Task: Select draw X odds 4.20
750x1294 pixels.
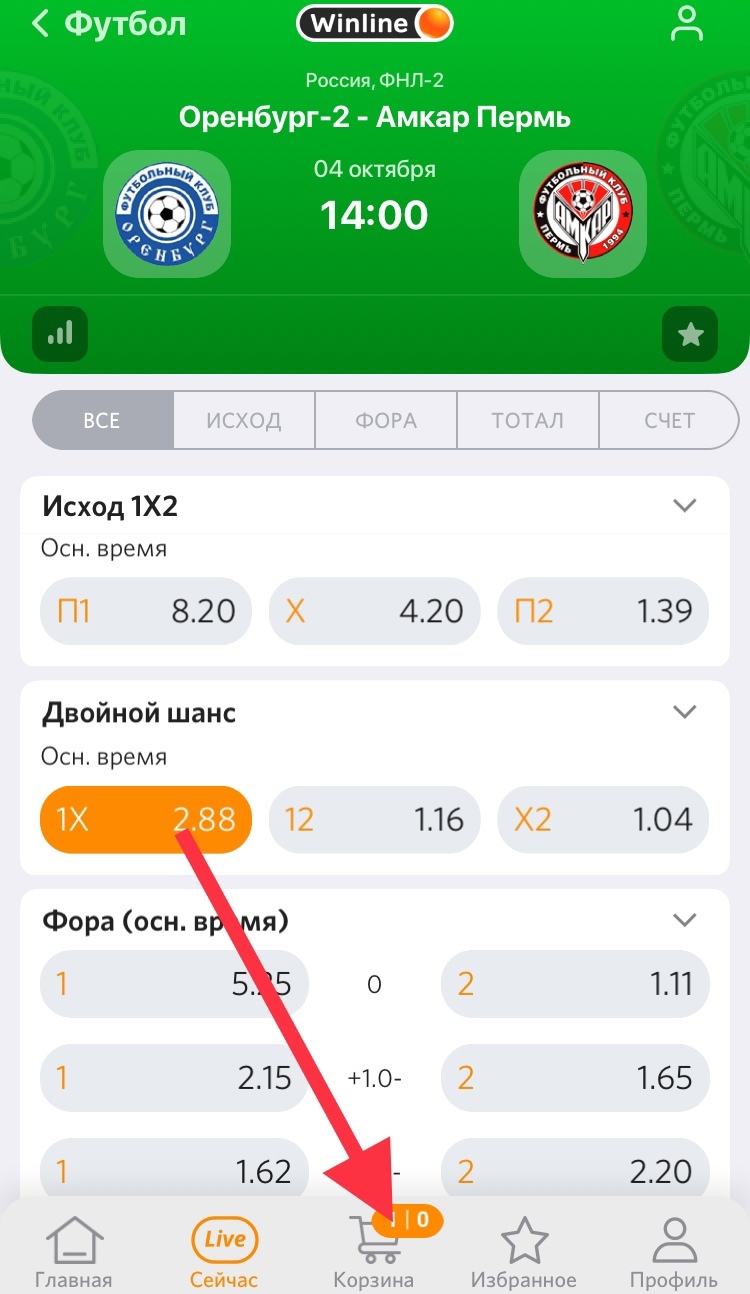Action: tap(375, 611)
